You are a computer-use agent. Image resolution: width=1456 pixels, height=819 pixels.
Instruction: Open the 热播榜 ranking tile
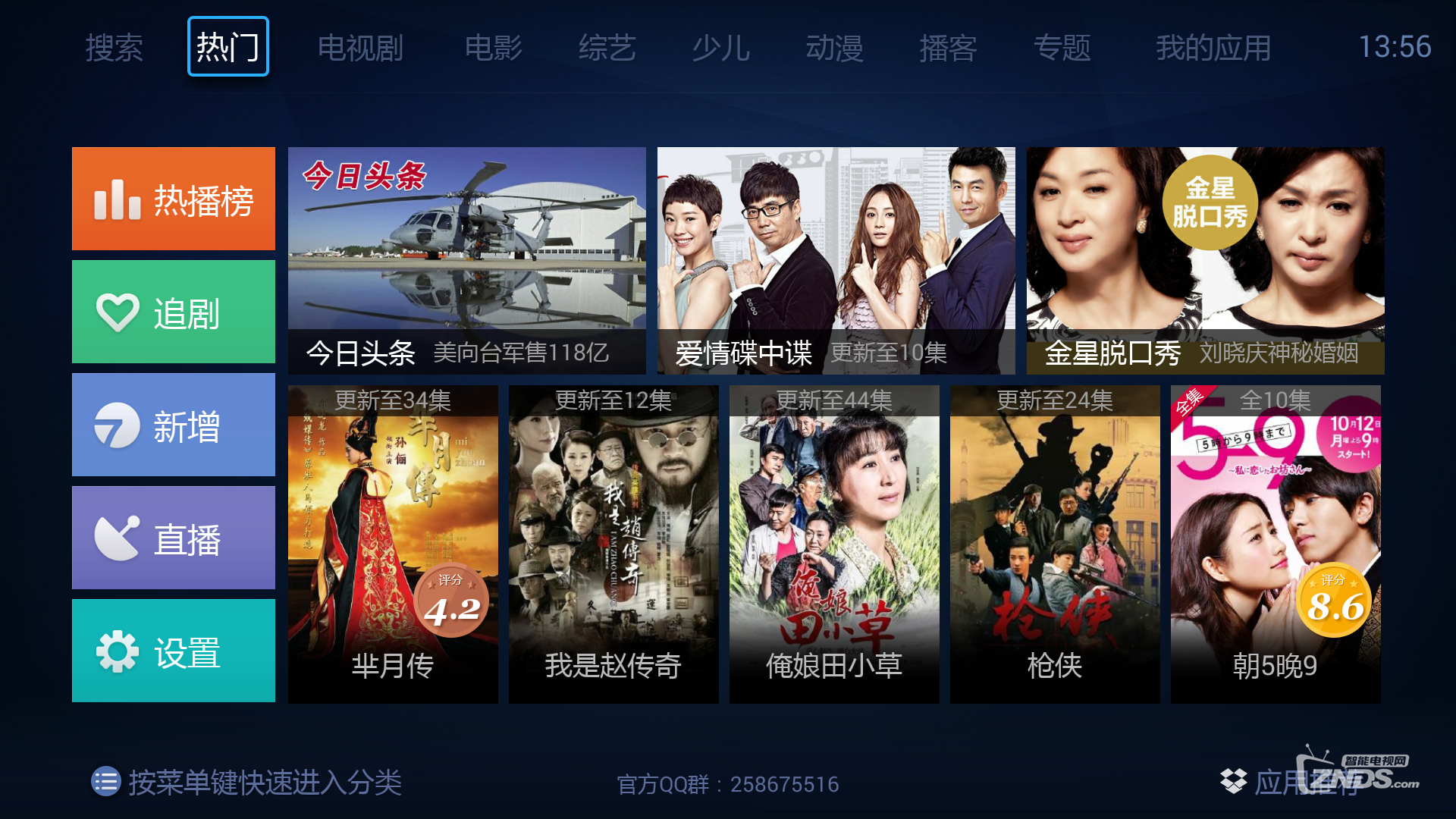(174, 199)
